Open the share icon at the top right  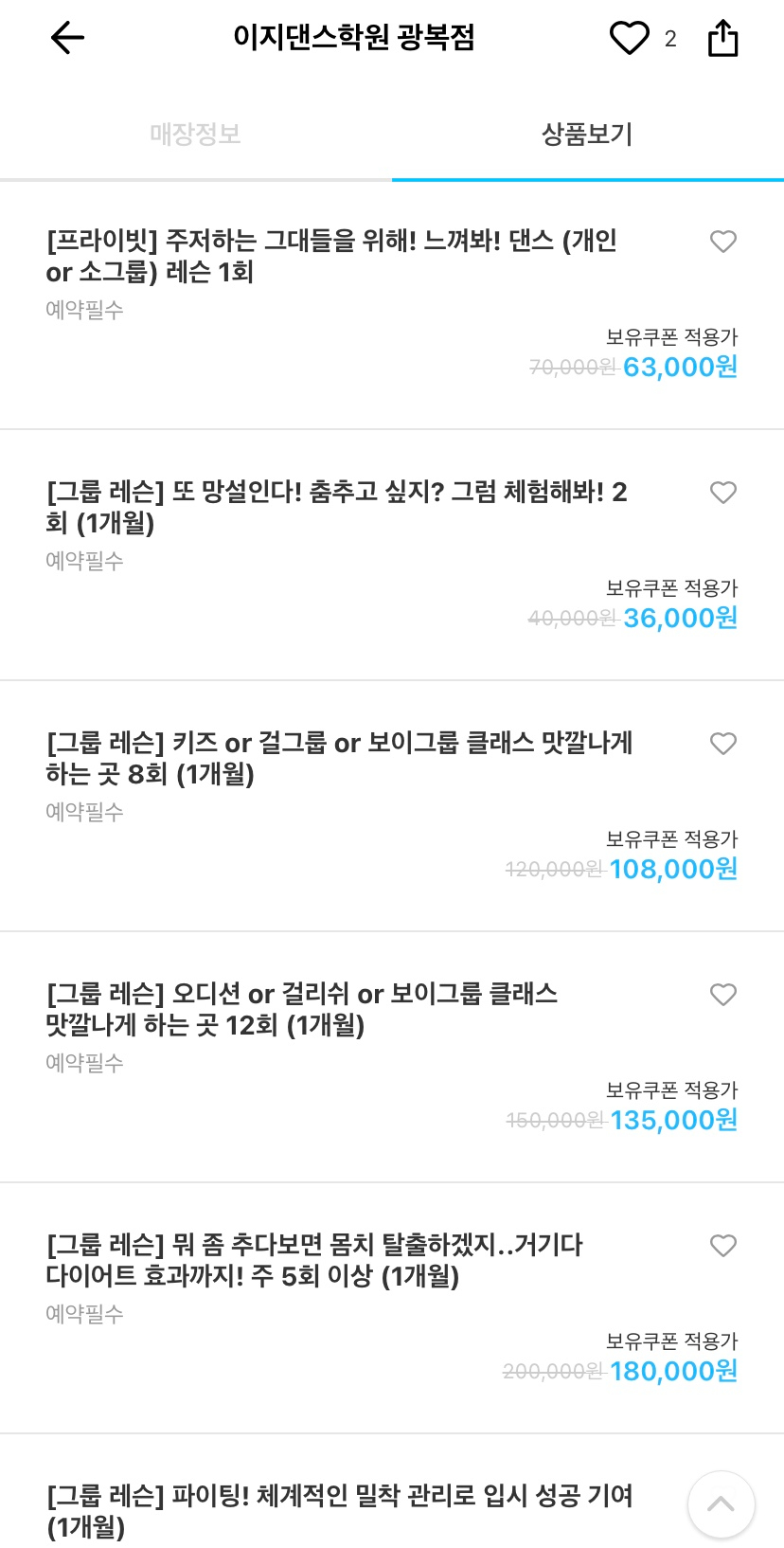[723, 38]
